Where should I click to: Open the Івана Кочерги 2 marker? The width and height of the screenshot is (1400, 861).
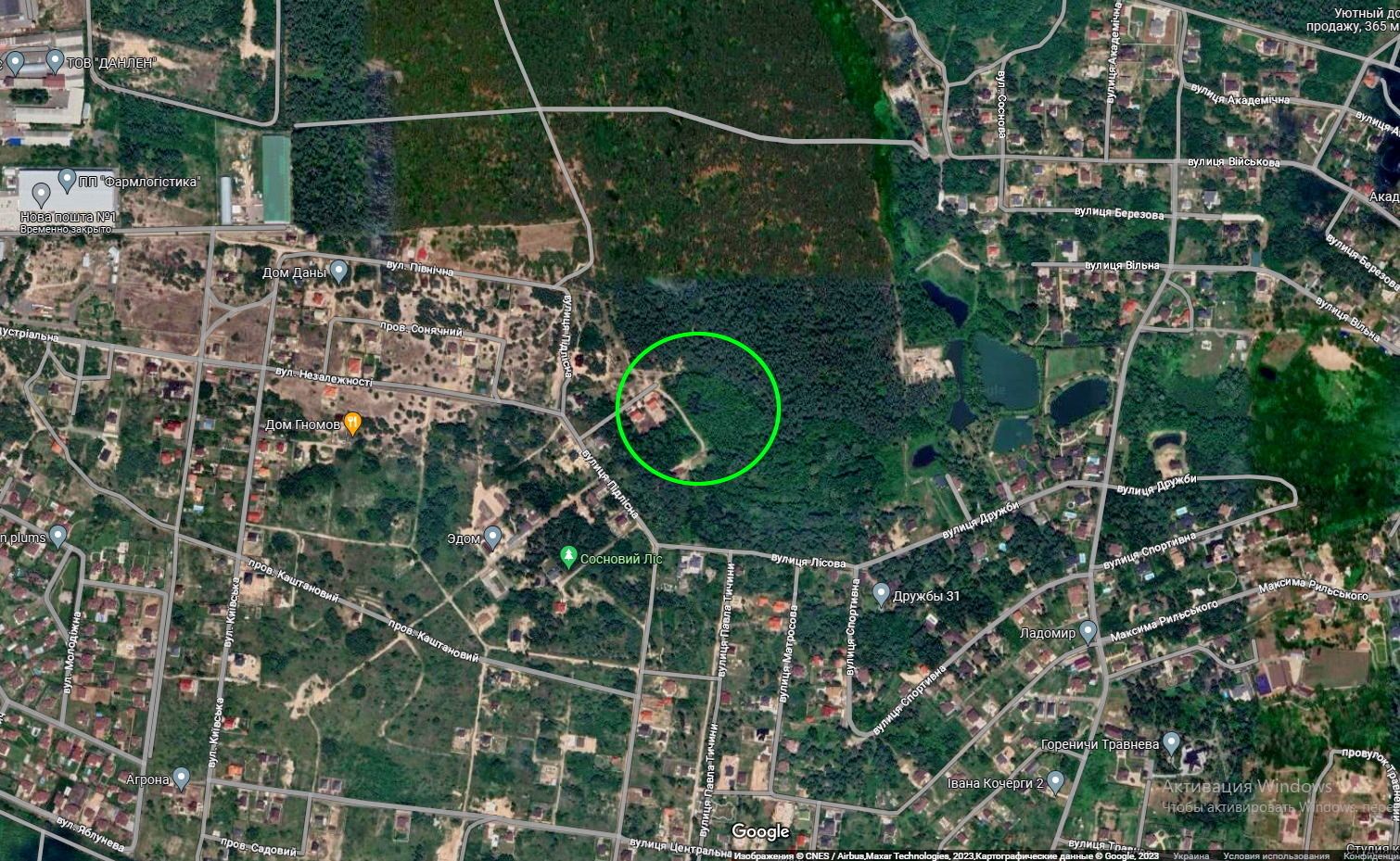[x=1055, y=783]
